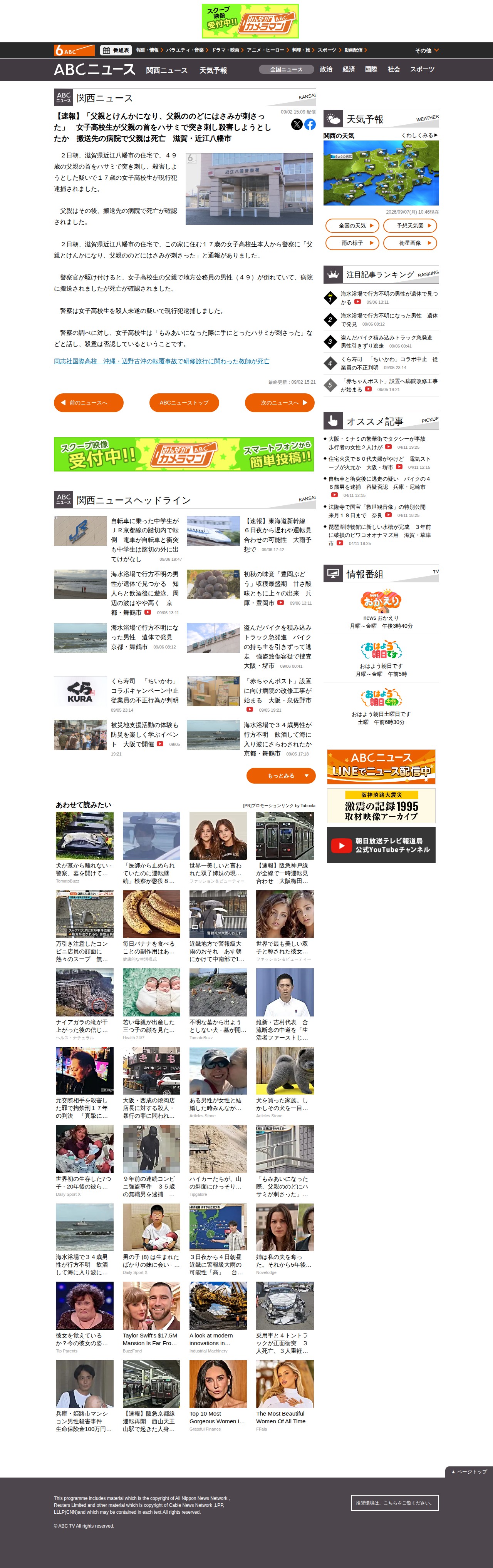
Task: Share the article on Facebook
Action: [x=310, y=124]
